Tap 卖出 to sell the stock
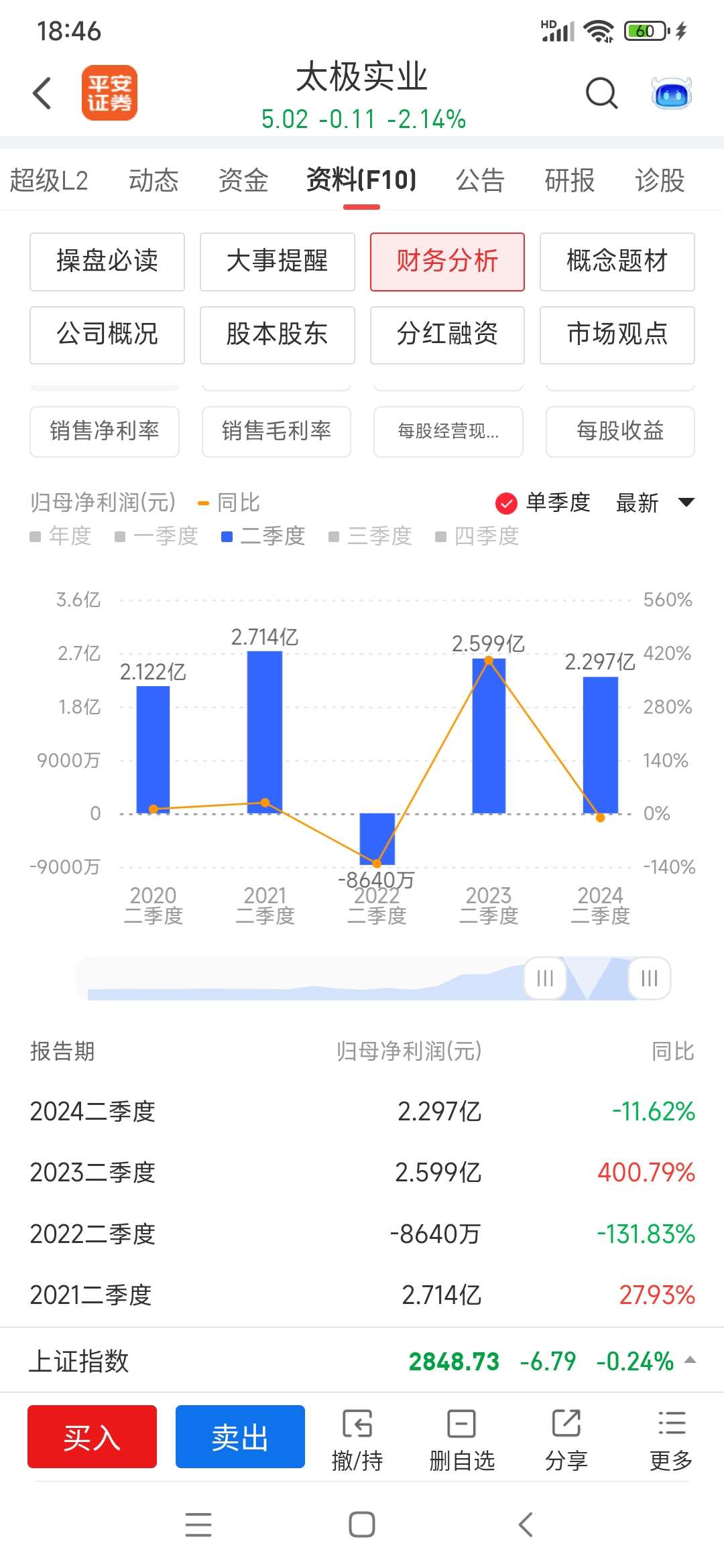 coord(240,1437)
